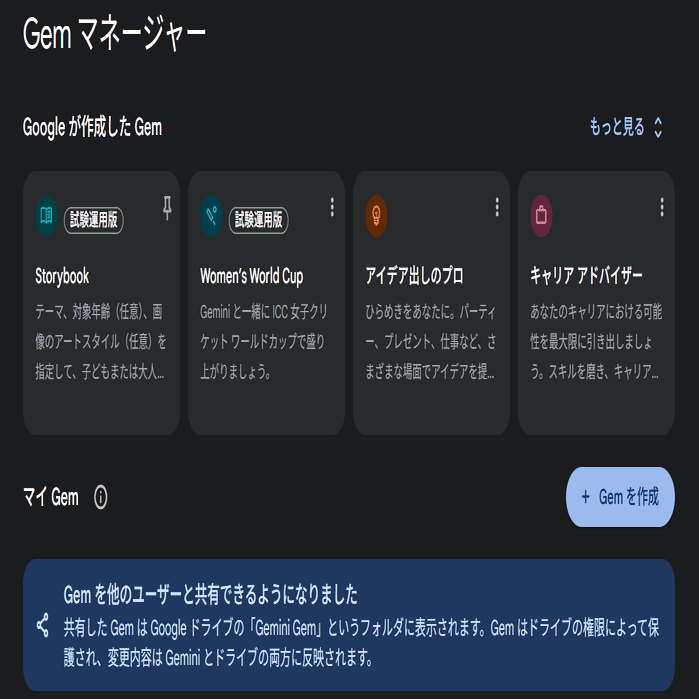Tap the info icon next to マイ Gem
Viewport: 699px width, 699px height.
(x=100, y=497)
